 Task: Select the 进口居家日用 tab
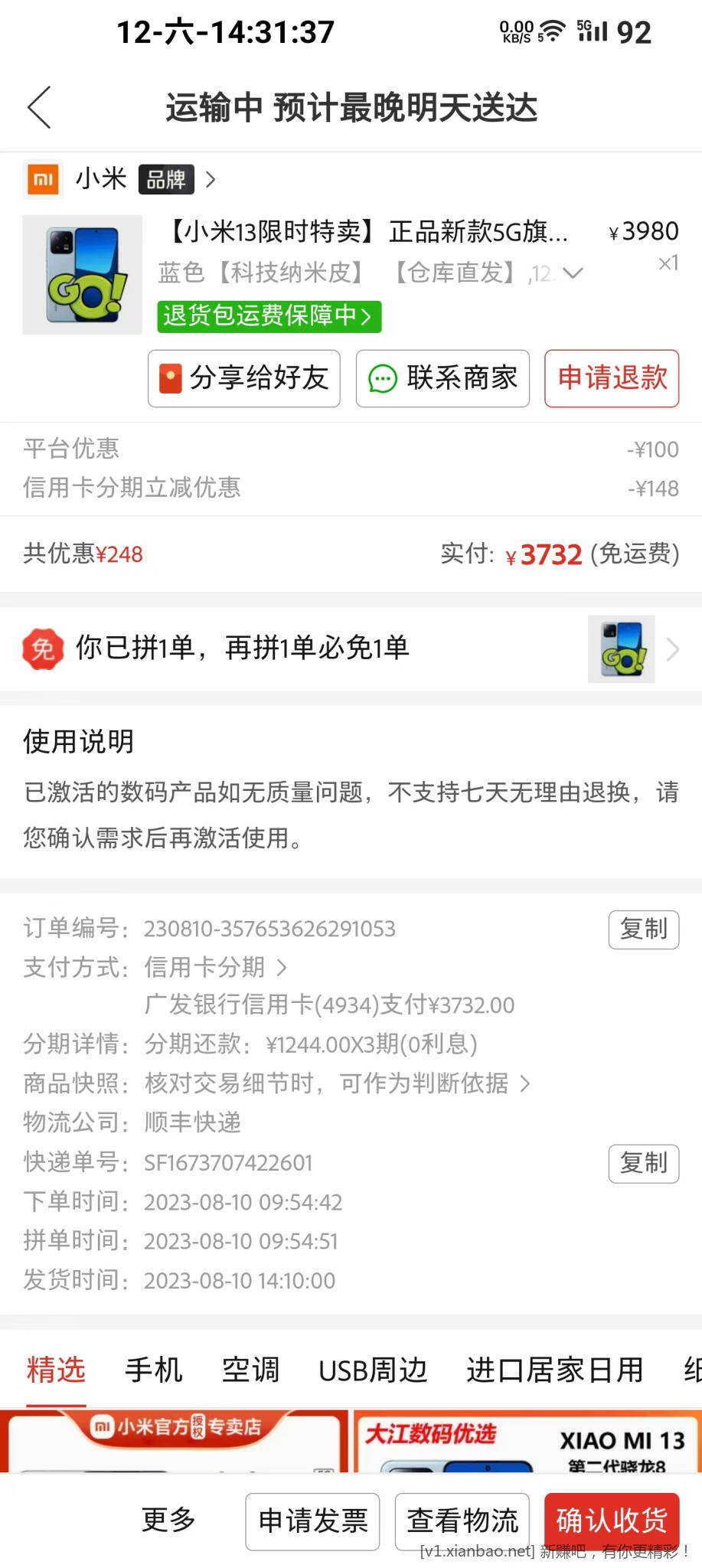point(555,1370)
